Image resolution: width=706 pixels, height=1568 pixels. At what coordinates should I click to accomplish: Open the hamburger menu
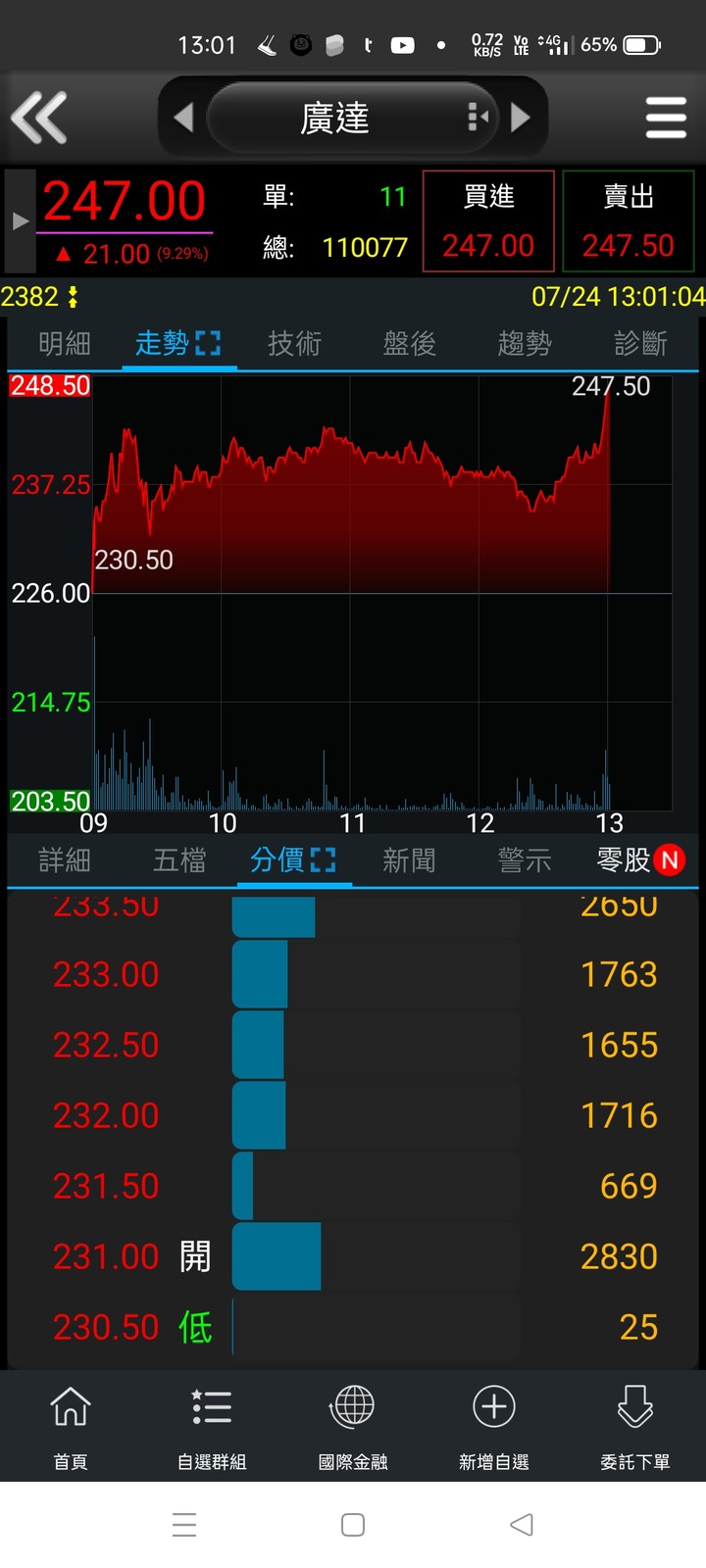click(666, 118)
